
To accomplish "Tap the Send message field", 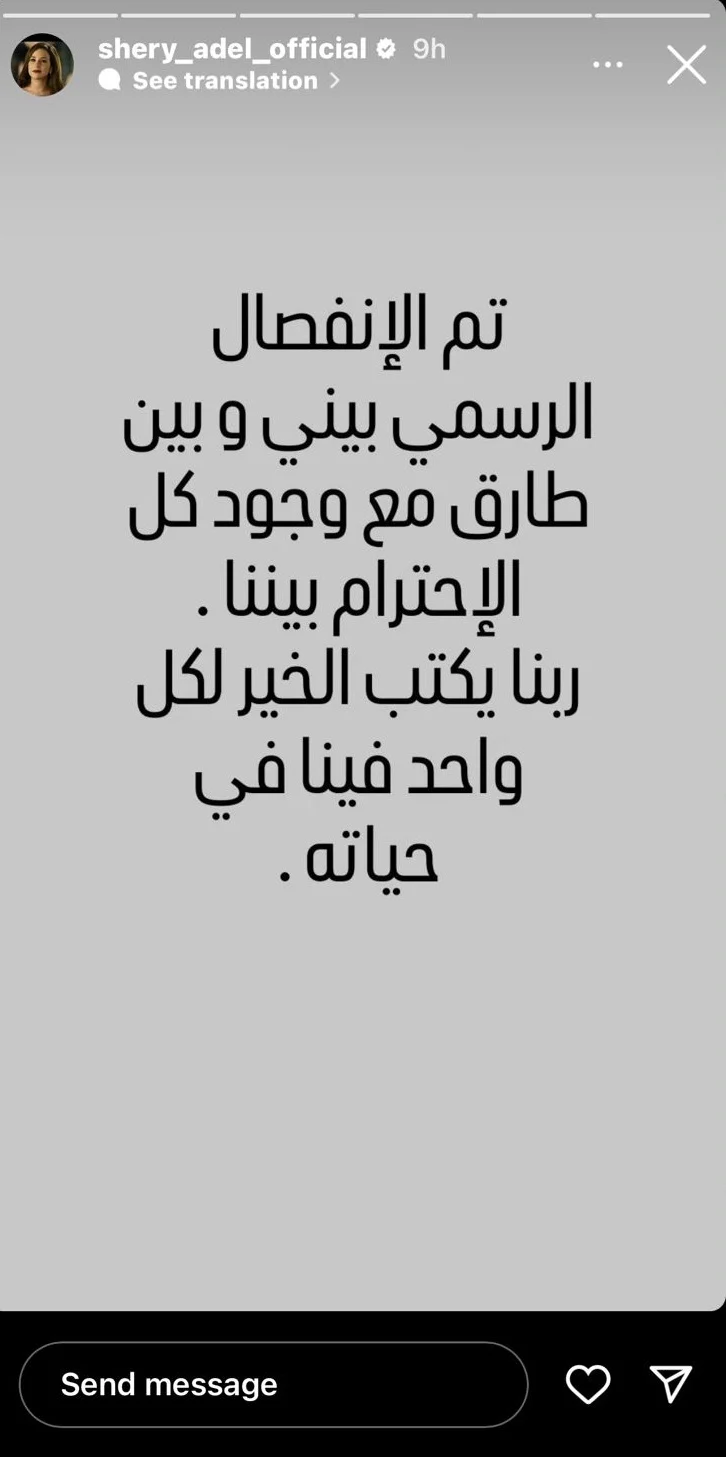I will 273,1384.
